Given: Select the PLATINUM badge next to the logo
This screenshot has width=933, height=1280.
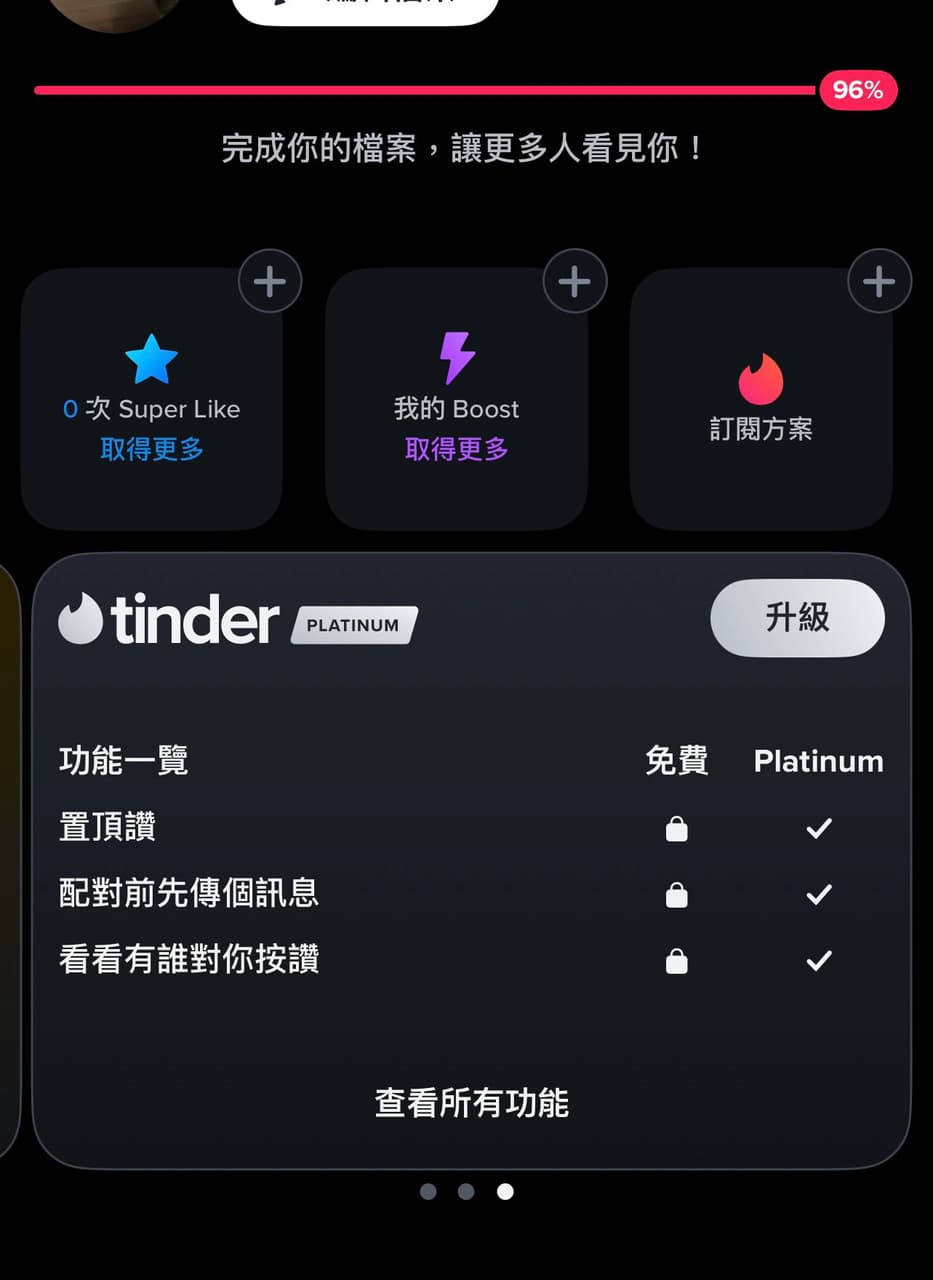Looking at the screenshot, I should coord(352,624).
